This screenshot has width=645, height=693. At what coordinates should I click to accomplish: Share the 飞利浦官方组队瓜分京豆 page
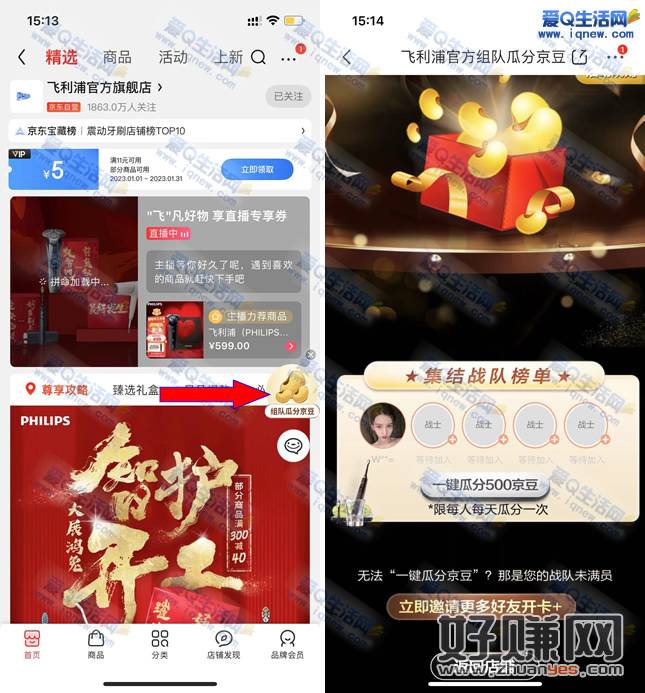(578, 57)
